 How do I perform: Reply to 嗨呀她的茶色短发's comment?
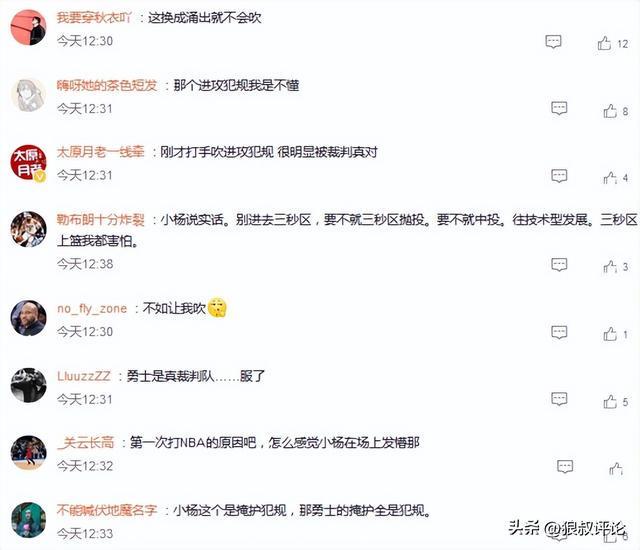click(559, 108)
